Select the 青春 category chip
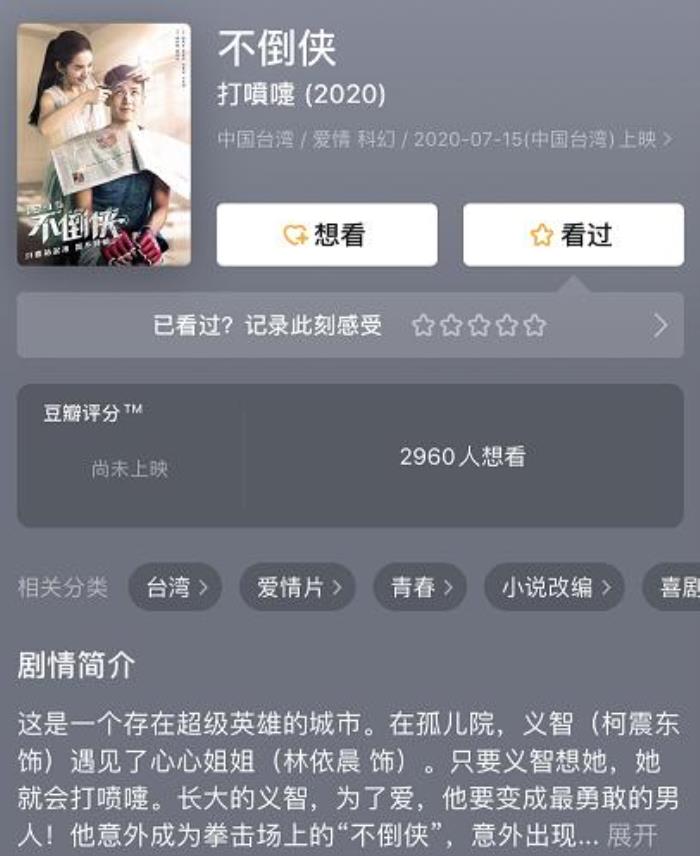Image resolution: width=700 pixels, height=856 pixels. click(x=419, y=587)
